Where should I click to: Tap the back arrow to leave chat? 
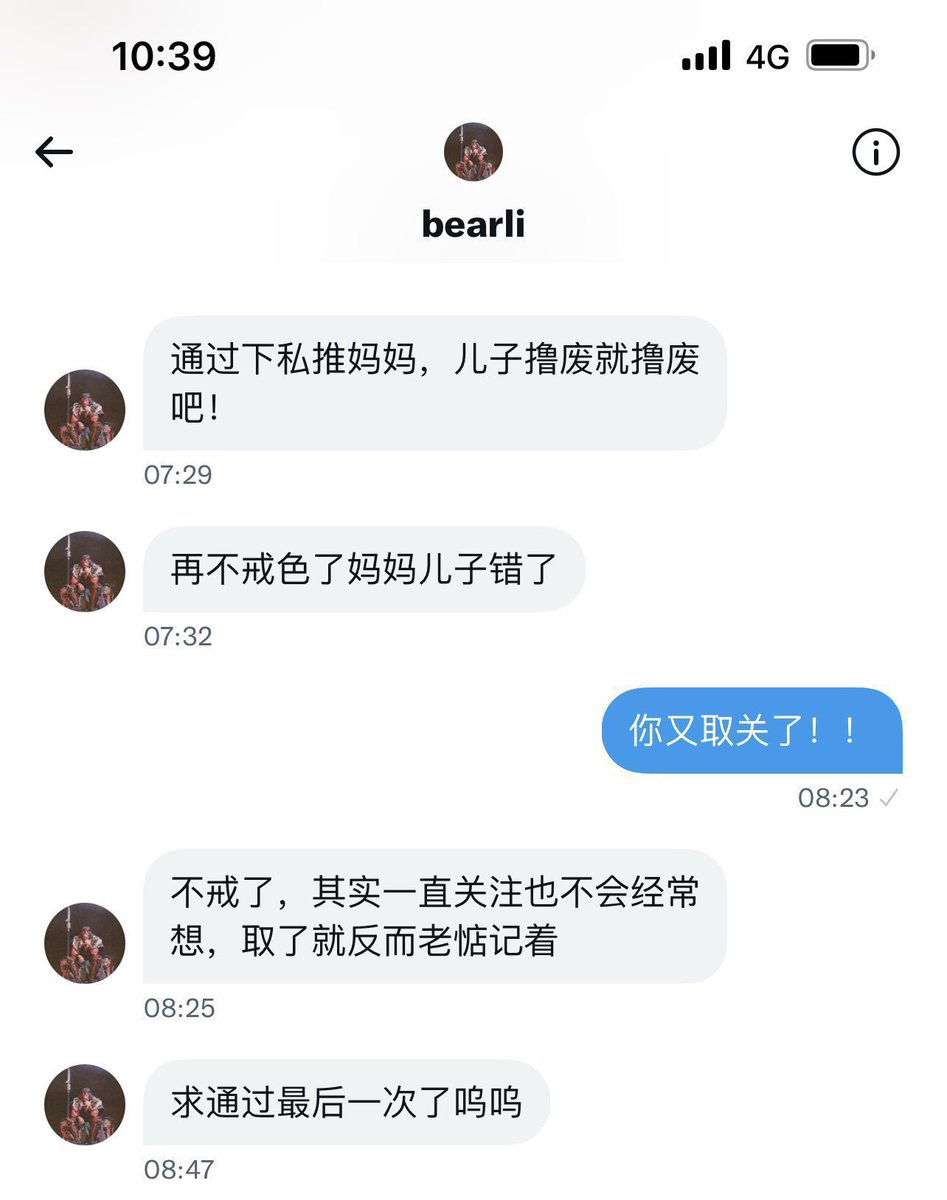click(x=55, y=151)
